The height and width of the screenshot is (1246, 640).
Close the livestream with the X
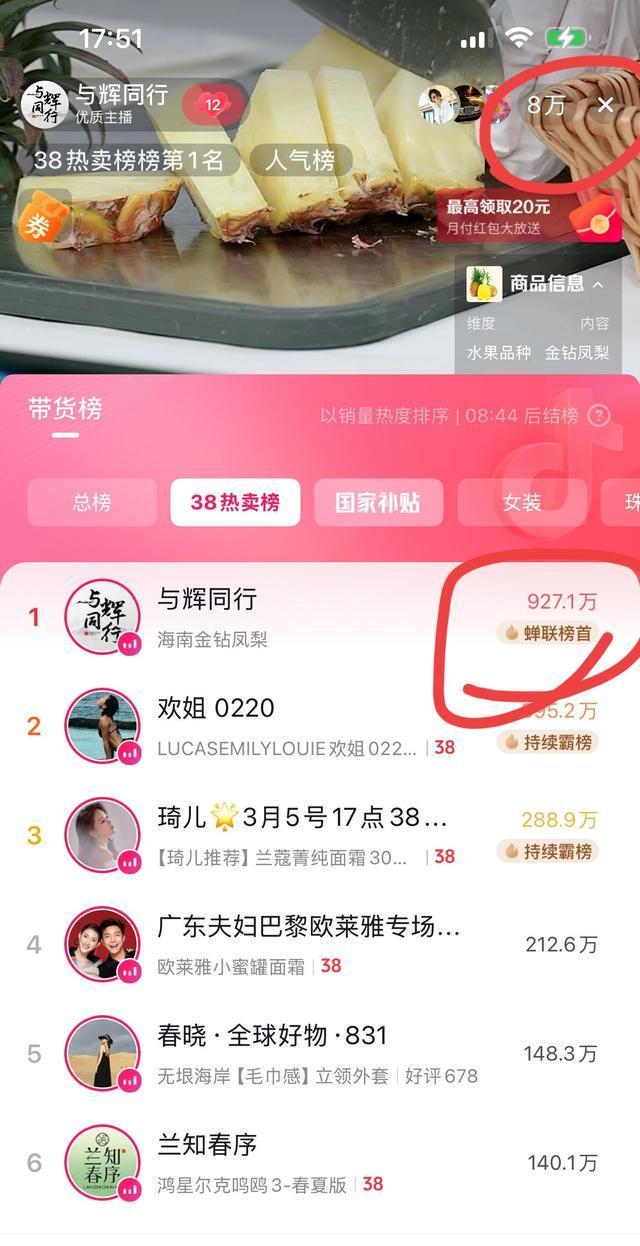(604, 105)
